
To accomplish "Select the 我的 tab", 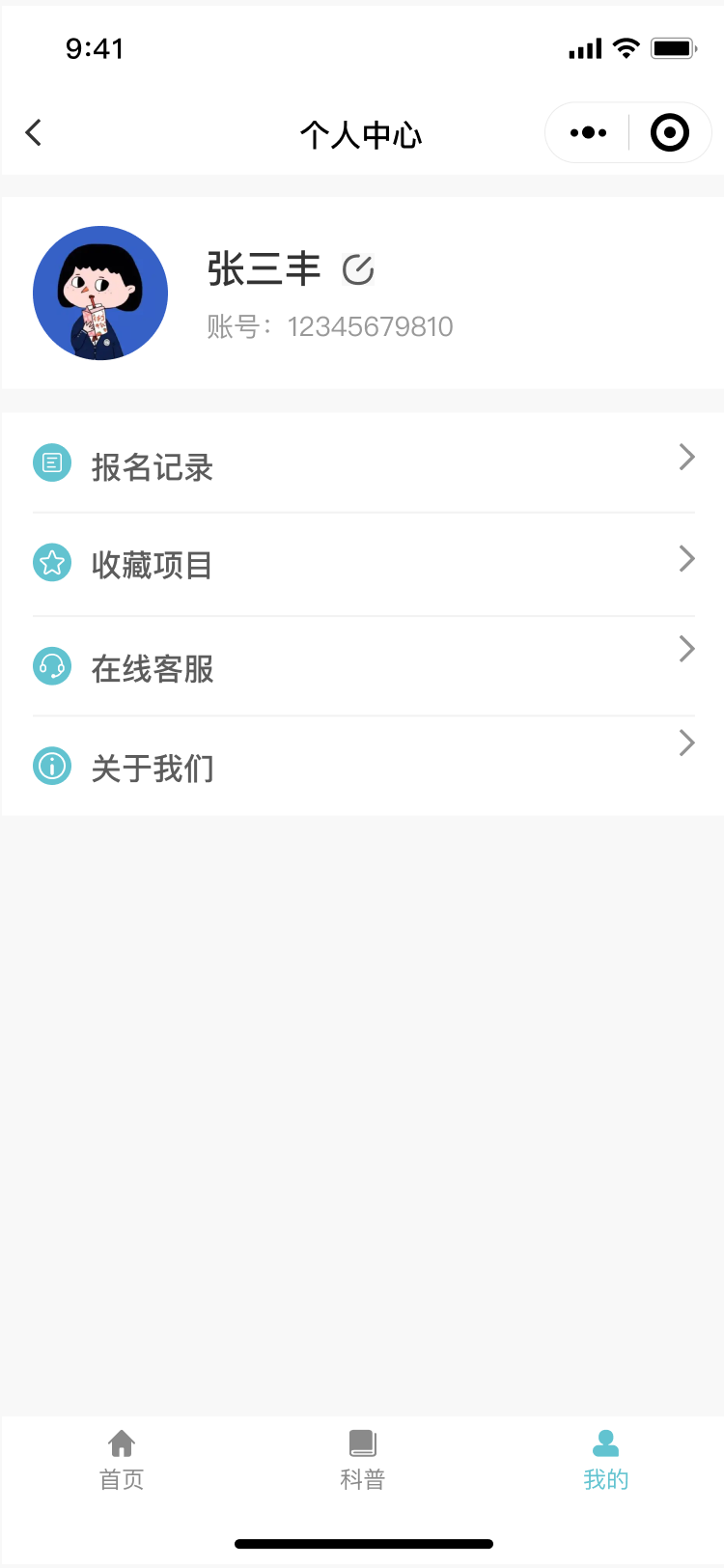I will tap(605, 1460).
